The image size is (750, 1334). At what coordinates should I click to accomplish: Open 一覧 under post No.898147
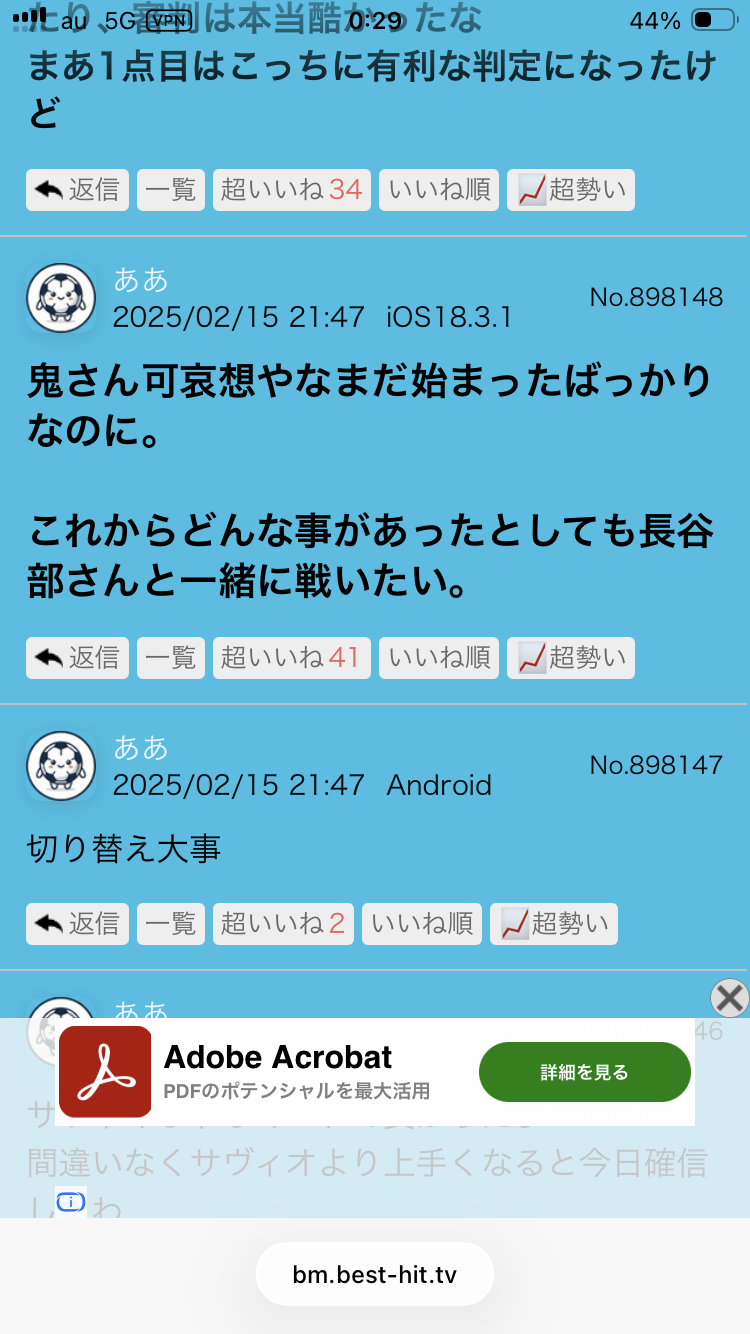point(170,924)
